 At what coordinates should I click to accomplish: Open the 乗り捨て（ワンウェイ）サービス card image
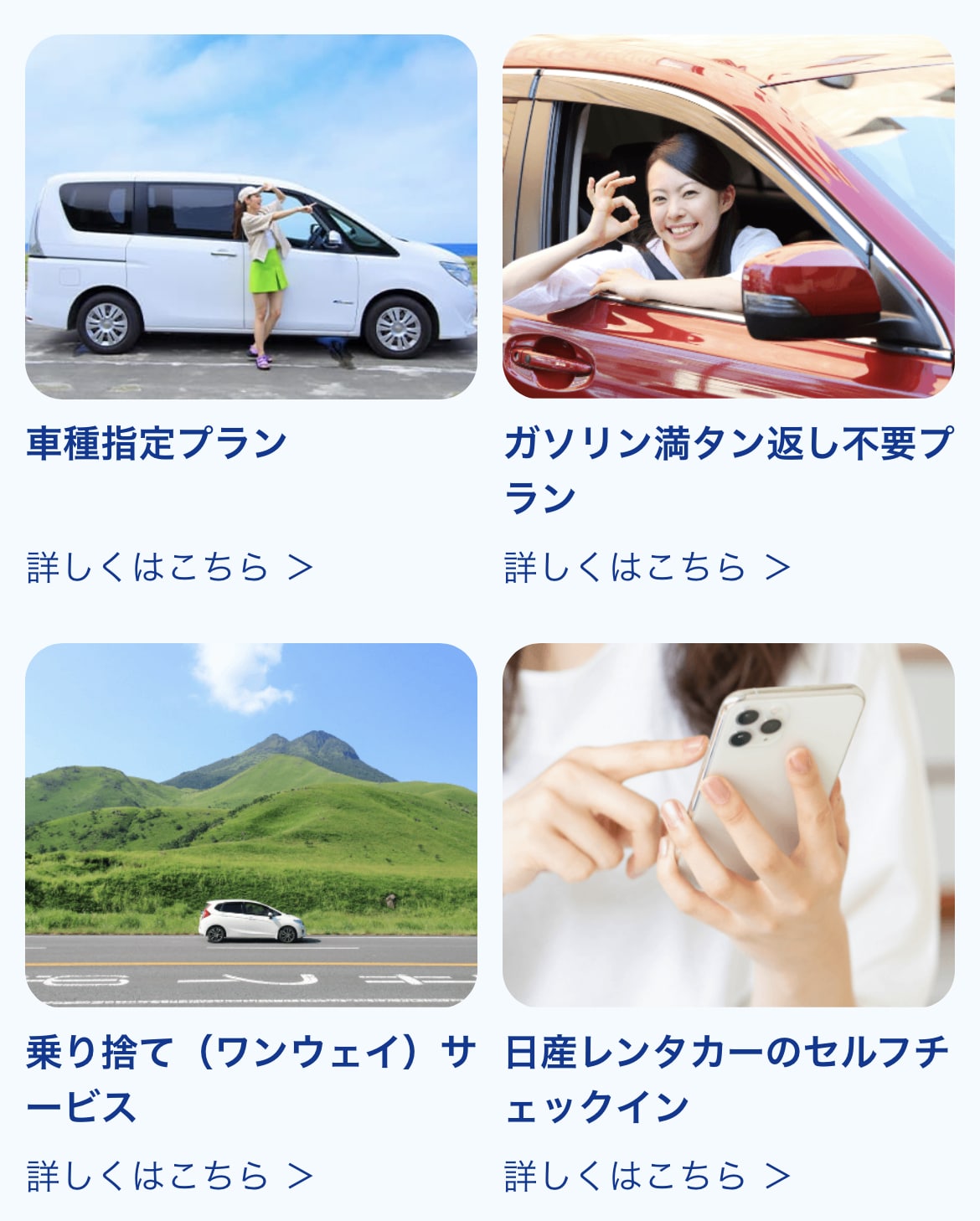(251, 825)
